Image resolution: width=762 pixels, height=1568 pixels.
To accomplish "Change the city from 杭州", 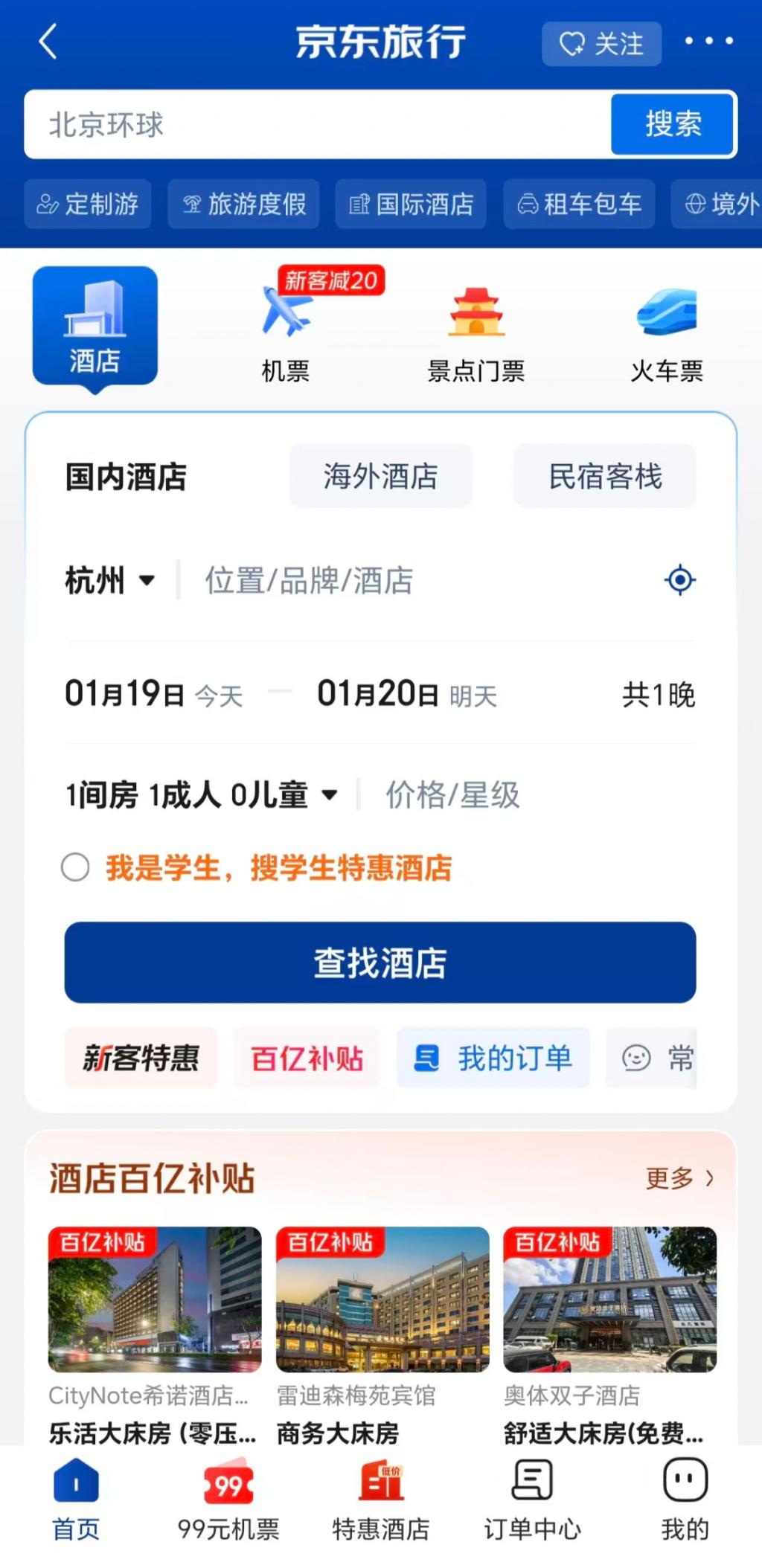I will click(109, 580).
